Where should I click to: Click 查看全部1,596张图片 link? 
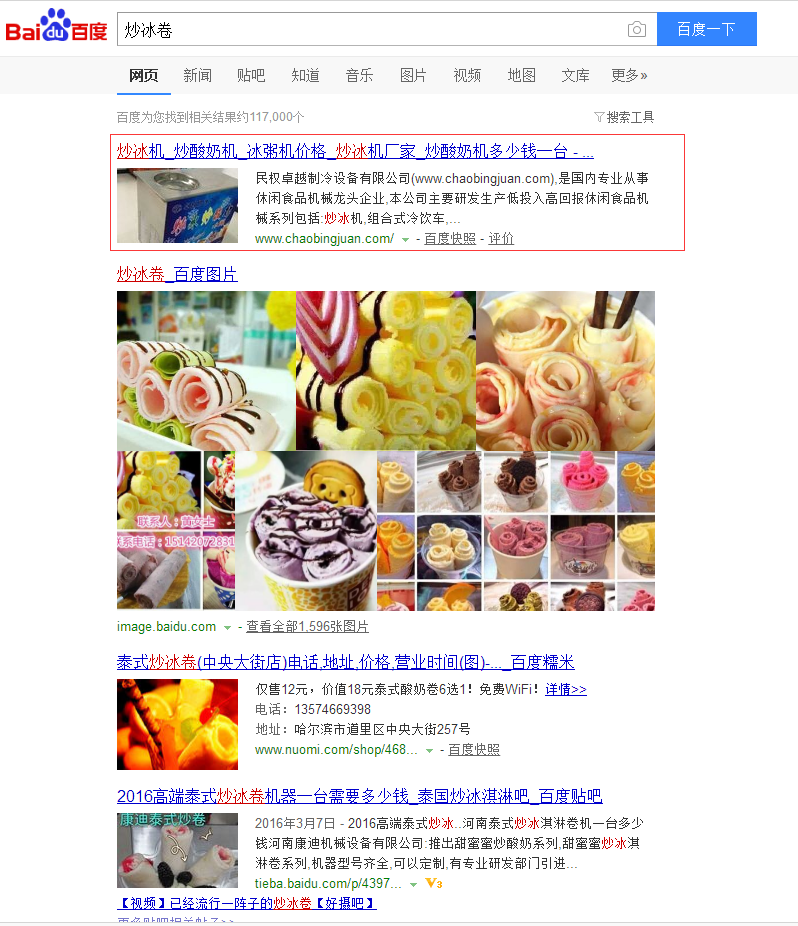click(x=307, y=626)
